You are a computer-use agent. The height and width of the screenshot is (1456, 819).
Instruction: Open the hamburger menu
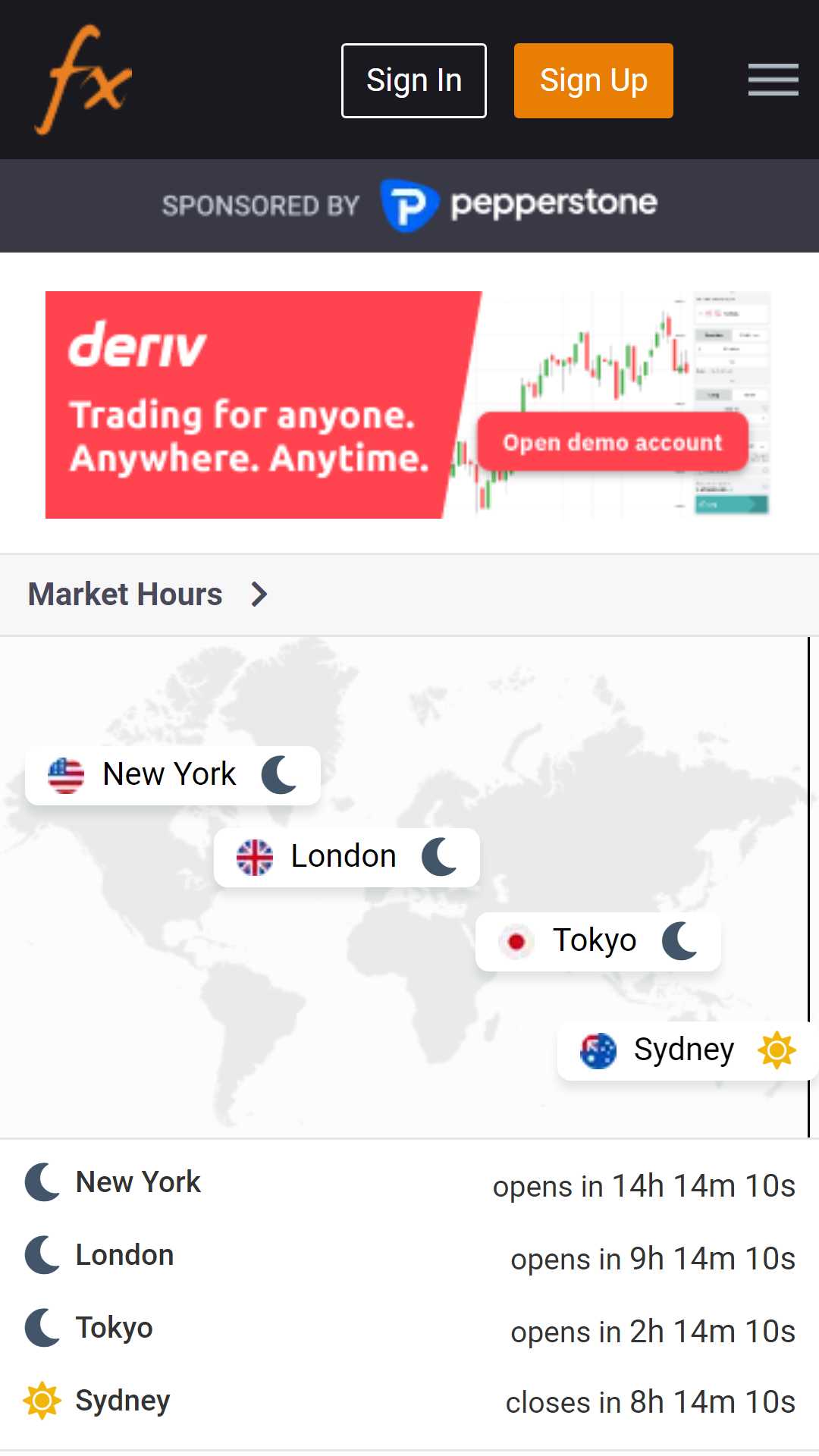point(773,80)
